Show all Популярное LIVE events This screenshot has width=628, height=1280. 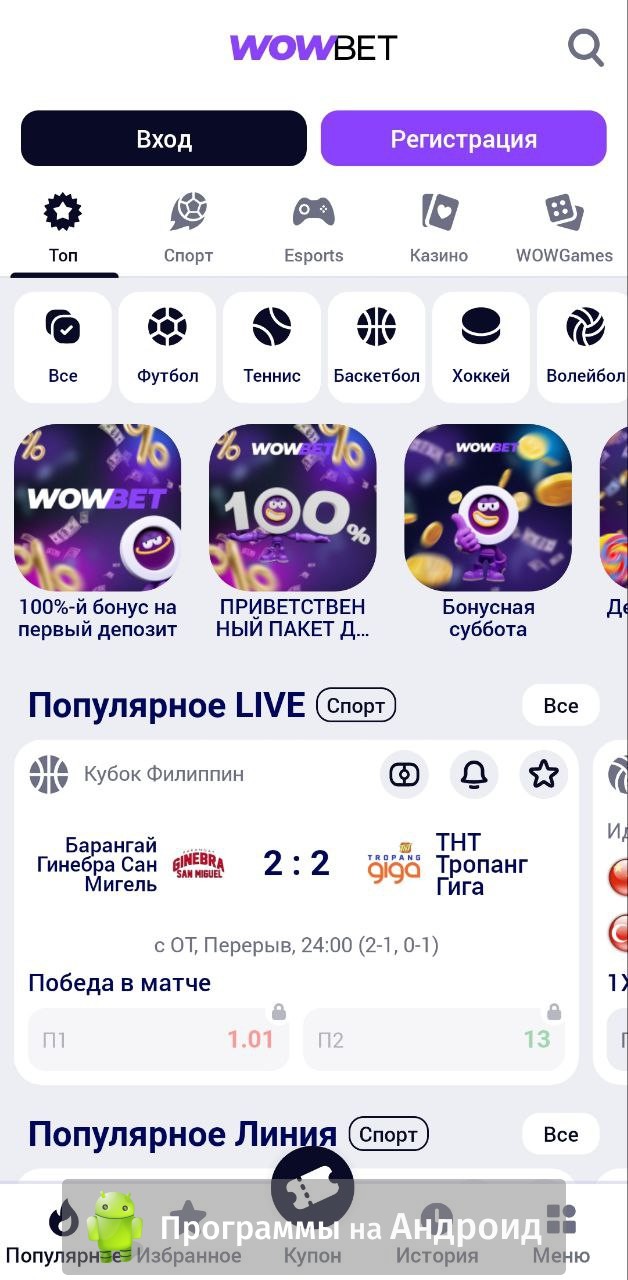point(560,706)
